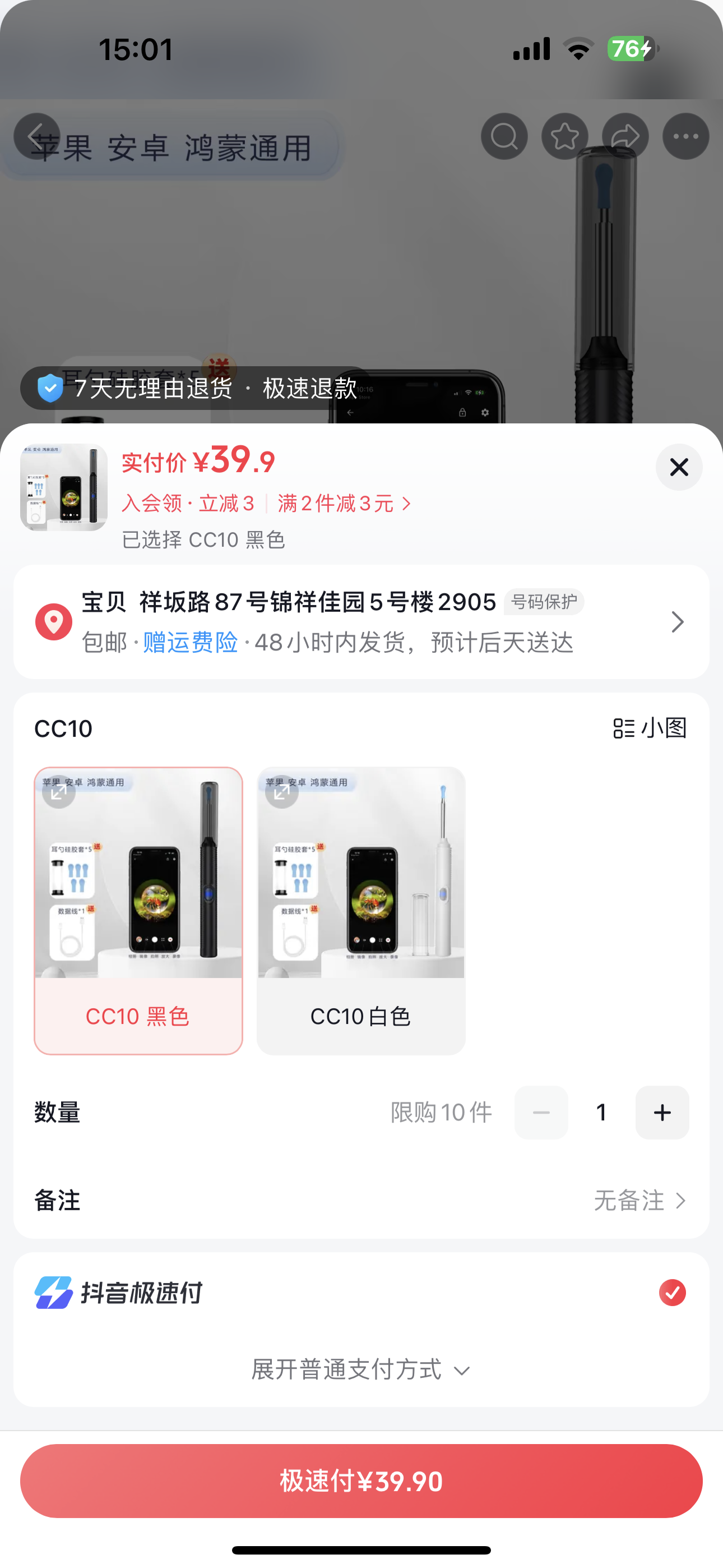
Task: Expand the CC10 黑色 image preview
Action: [x=59, y=792]
